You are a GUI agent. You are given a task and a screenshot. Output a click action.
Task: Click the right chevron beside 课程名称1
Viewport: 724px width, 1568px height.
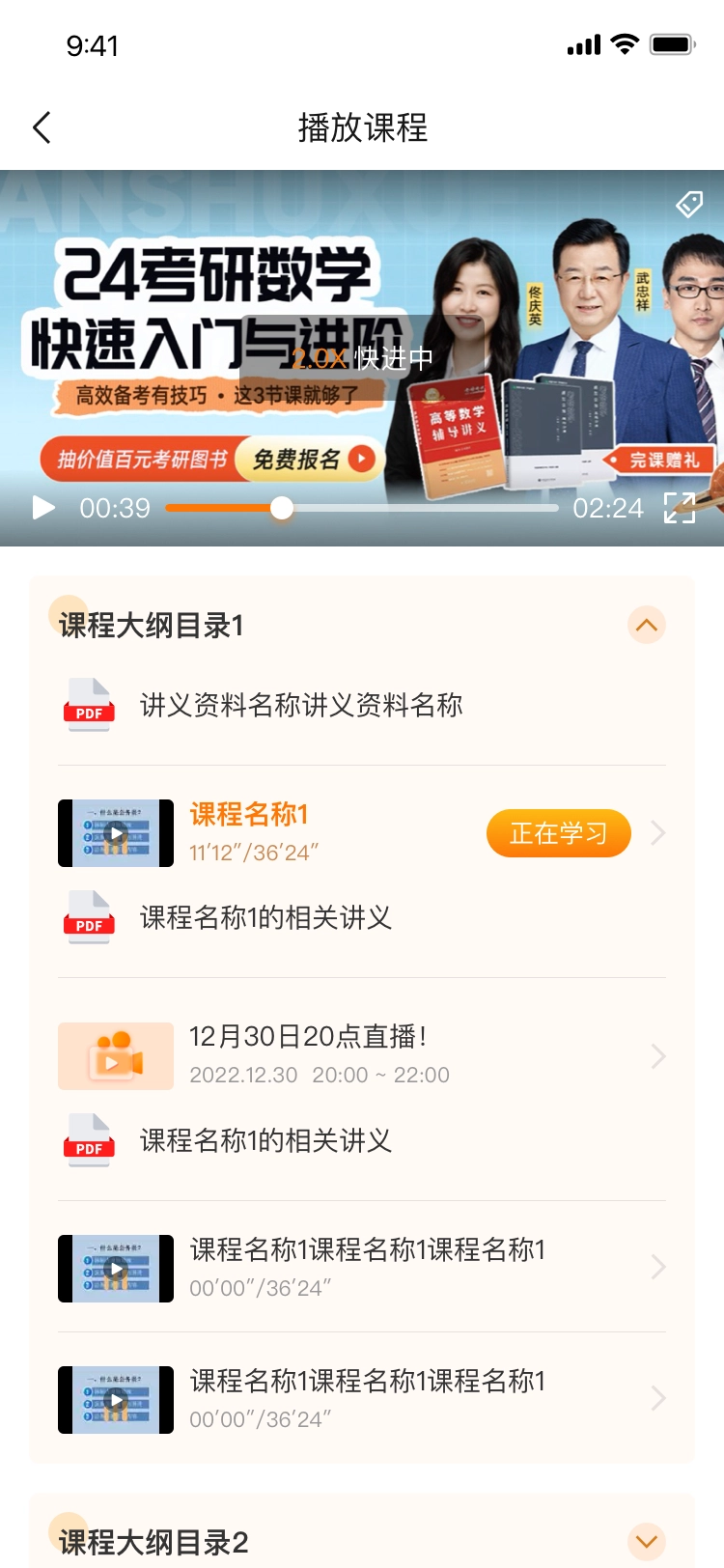[x=658, y=832]
